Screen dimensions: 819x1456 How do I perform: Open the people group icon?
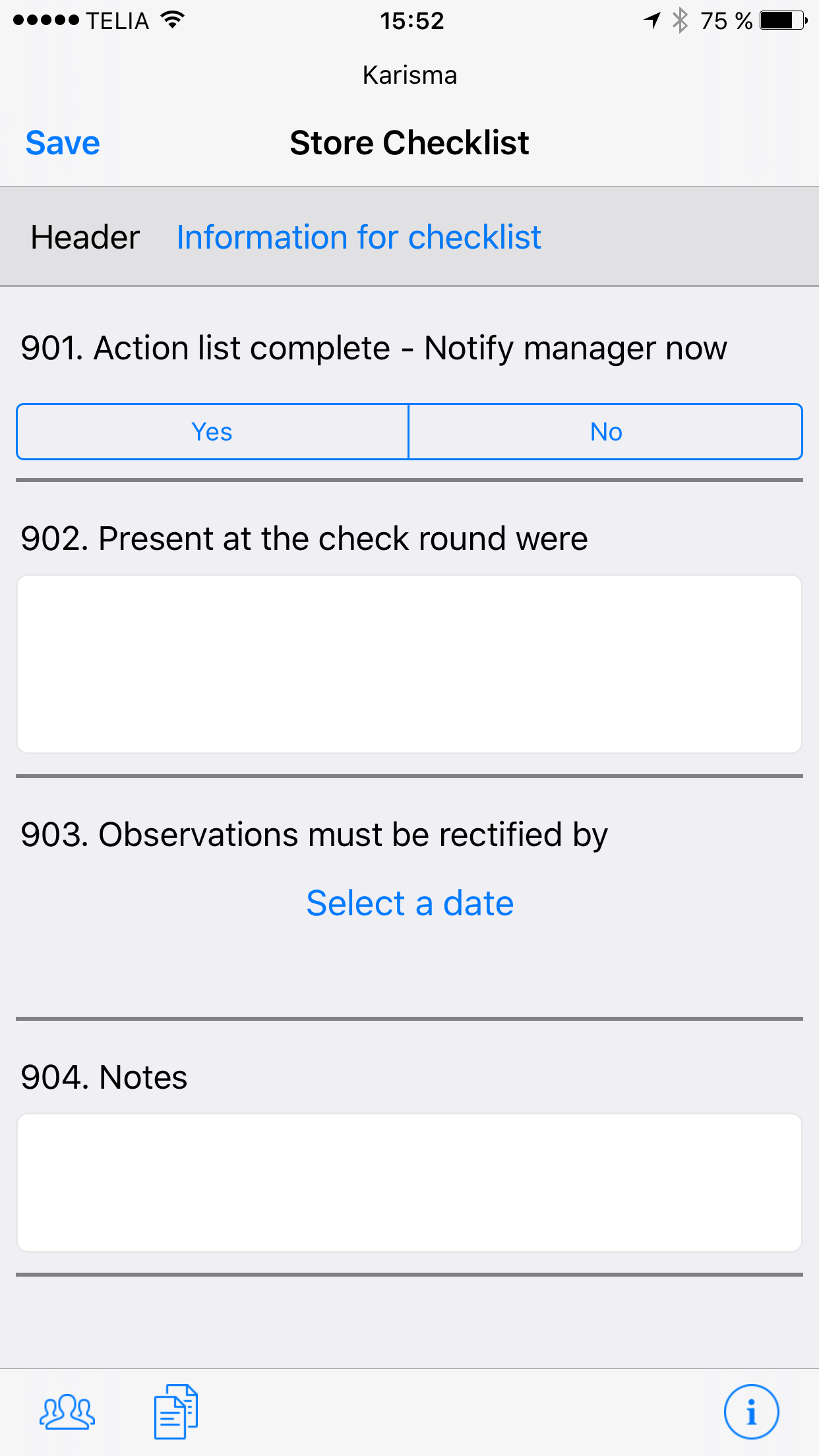click(x=67, y=1412)
